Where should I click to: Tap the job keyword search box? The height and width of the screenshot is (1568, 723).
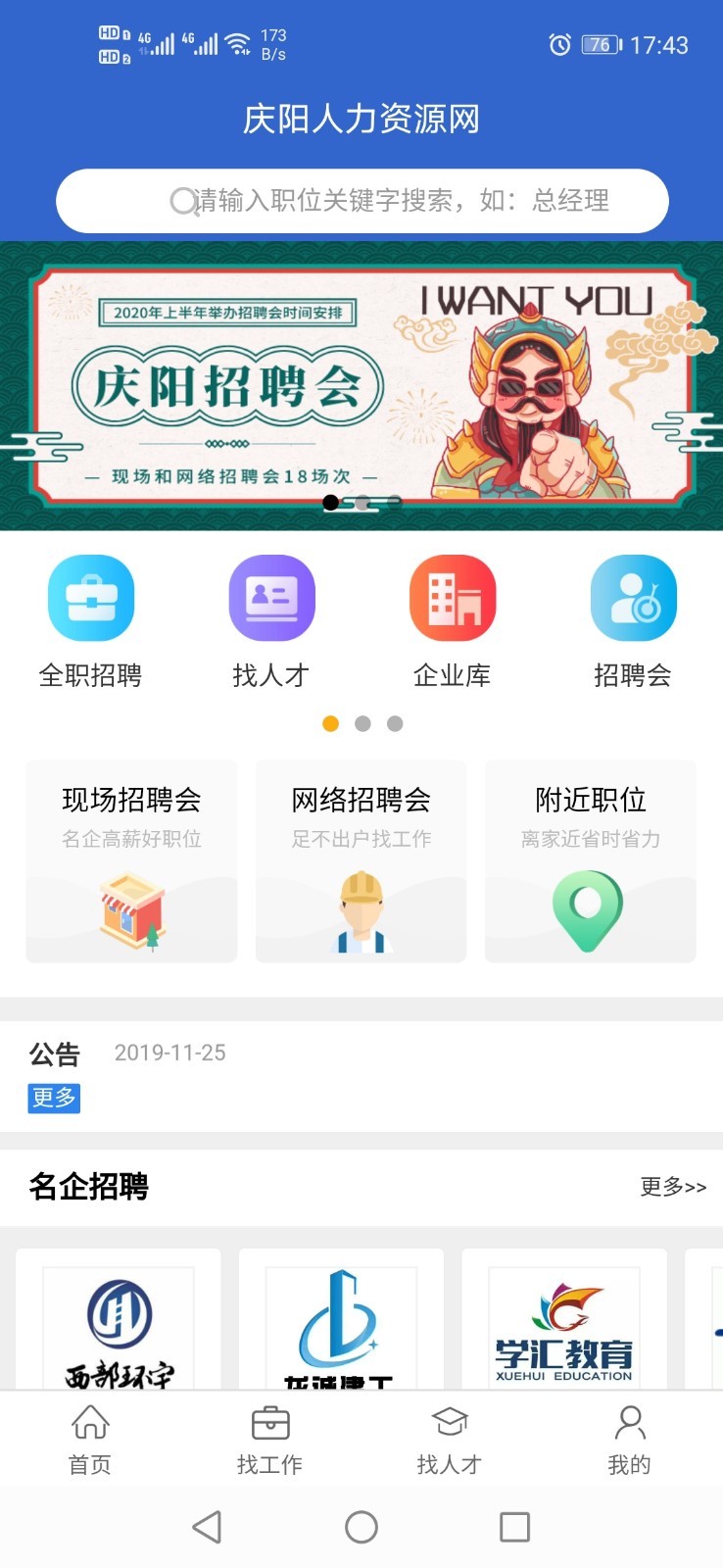[x=361, y=201]
